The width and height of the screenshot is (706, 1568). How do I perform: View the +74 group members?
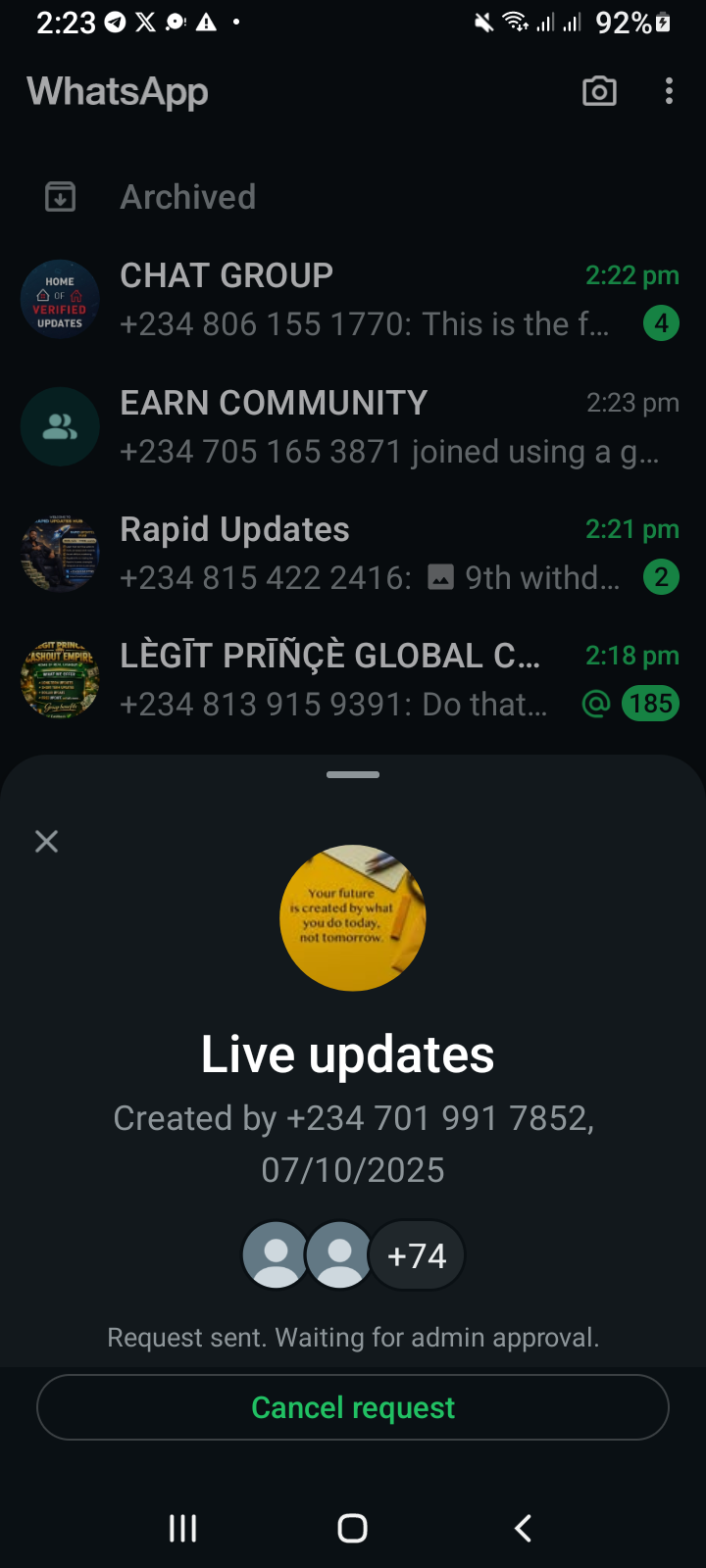[x=416, y=1255]
